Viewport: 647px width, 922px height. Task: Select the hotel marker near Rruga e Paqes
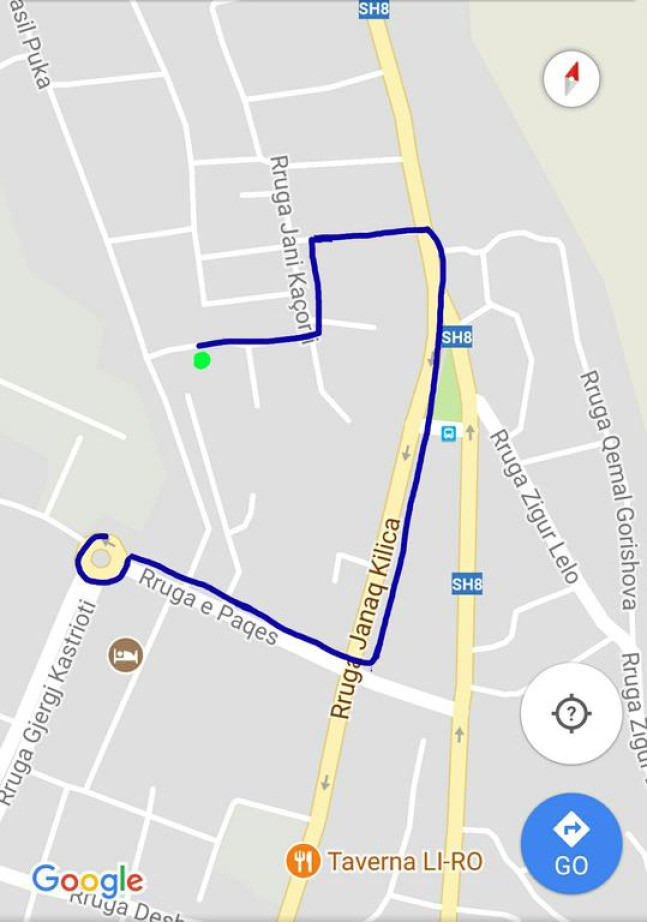125,656
